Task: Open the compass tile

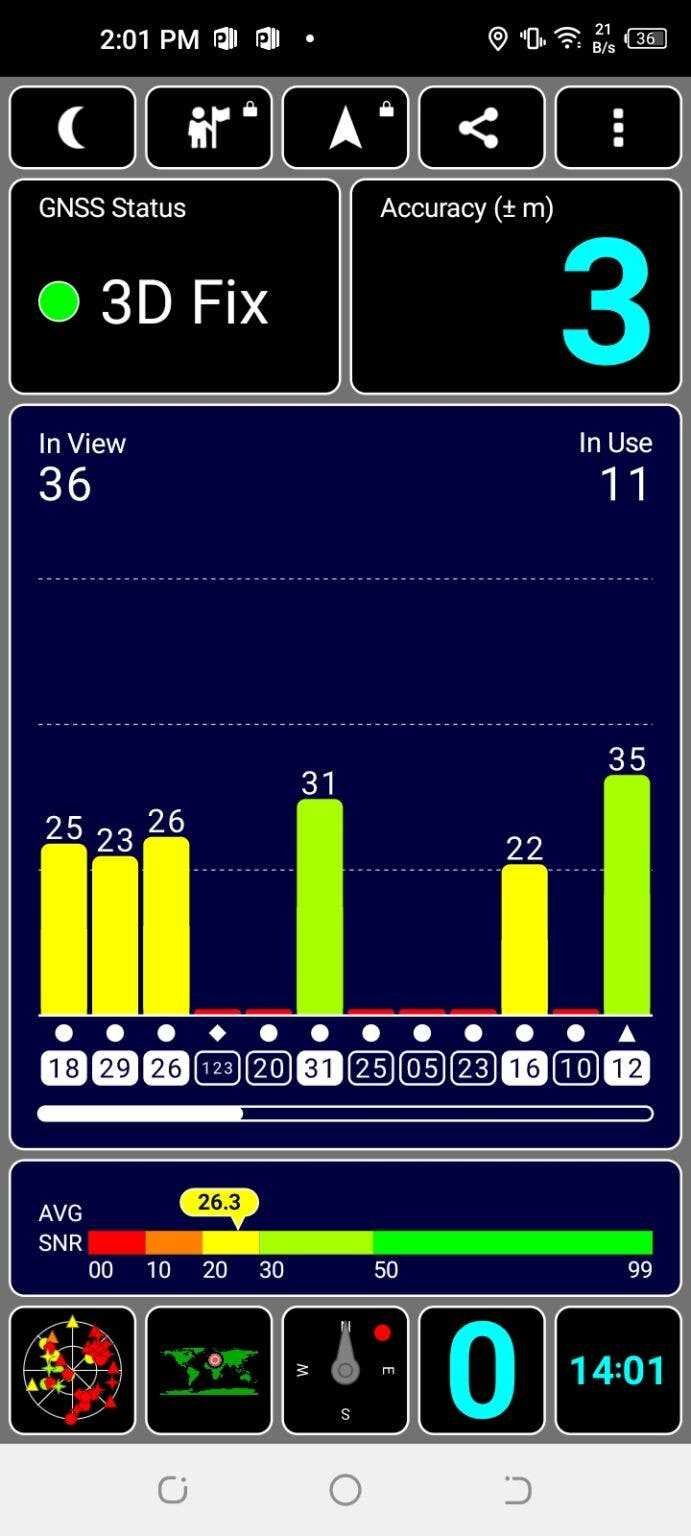Action: pyautogui.click(x=345, y=1370)
